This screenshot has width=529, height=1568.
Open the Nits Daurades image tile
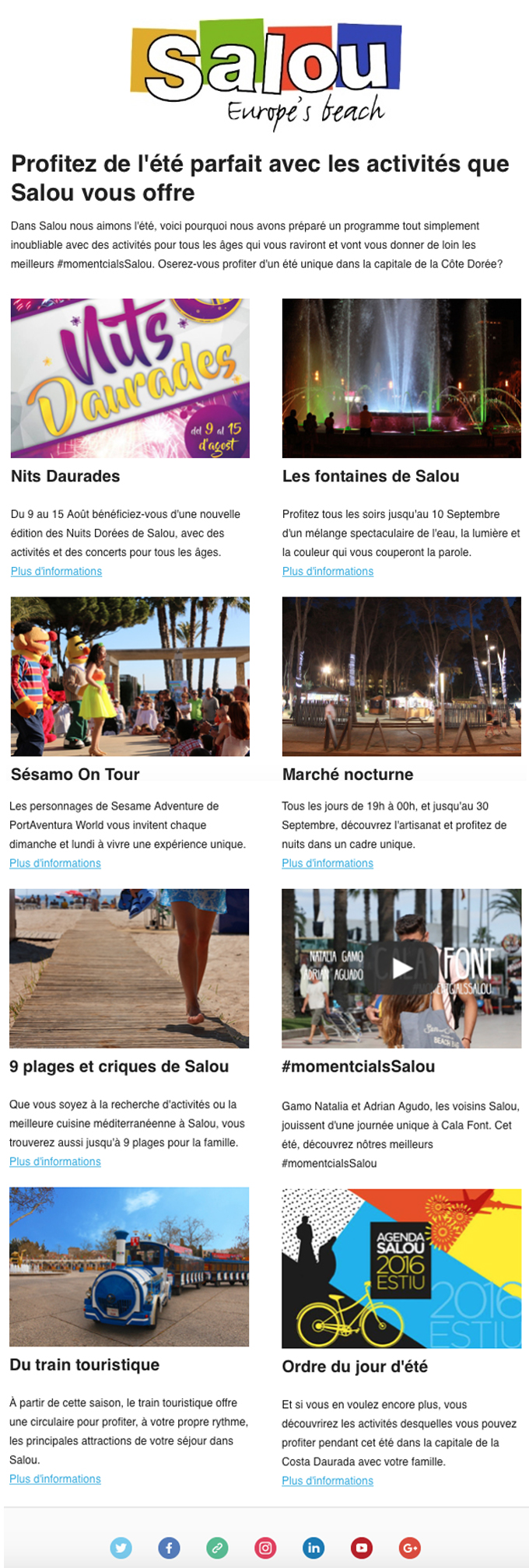(x=130, y=378)
